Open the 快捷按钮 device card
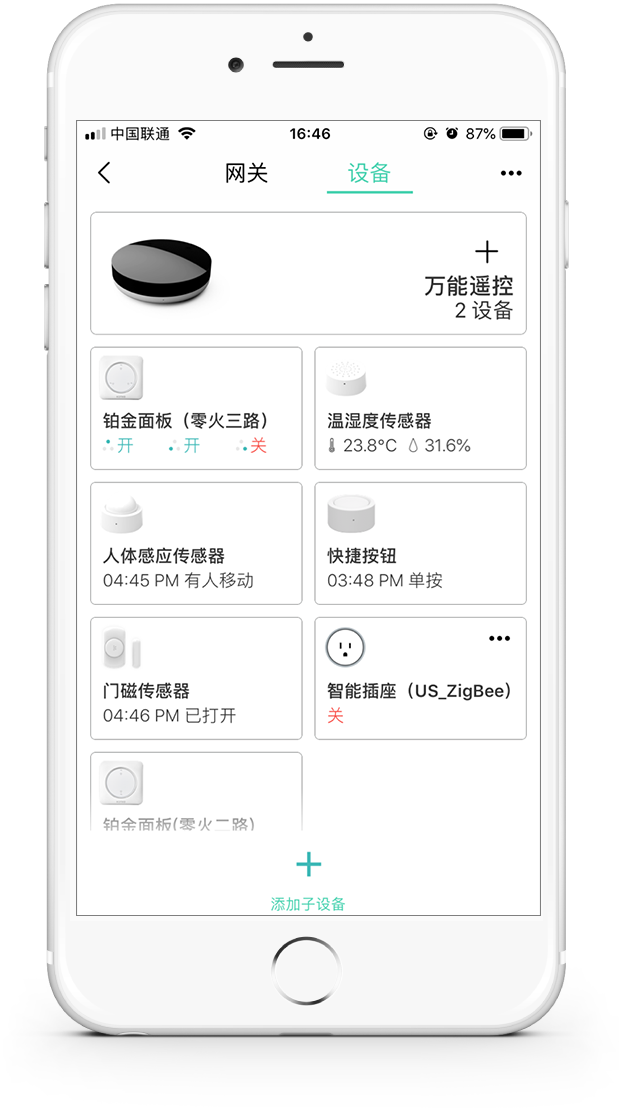Viewport: 622px width, 1111px height. pyautogui.click(x=420, y=543)
